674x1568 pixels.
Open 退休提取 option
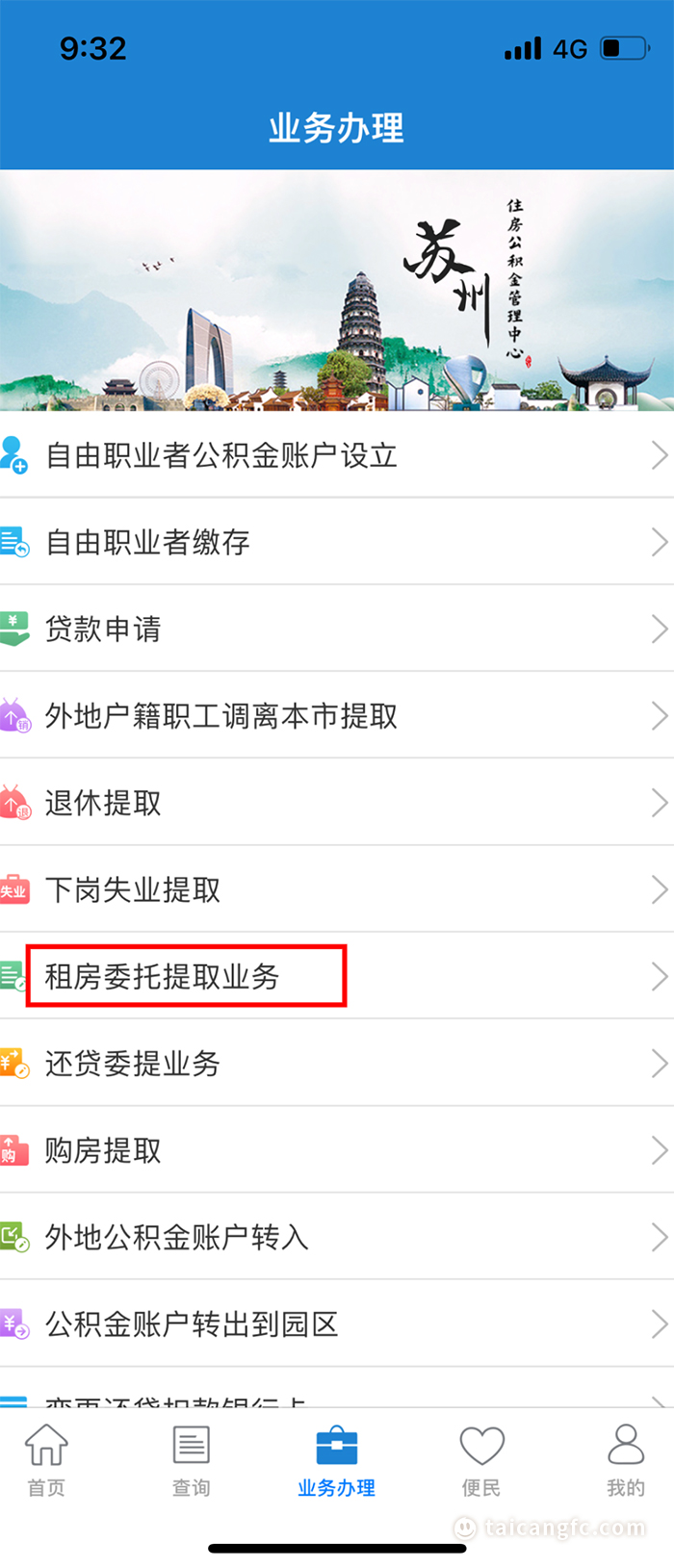coord(103,803)
